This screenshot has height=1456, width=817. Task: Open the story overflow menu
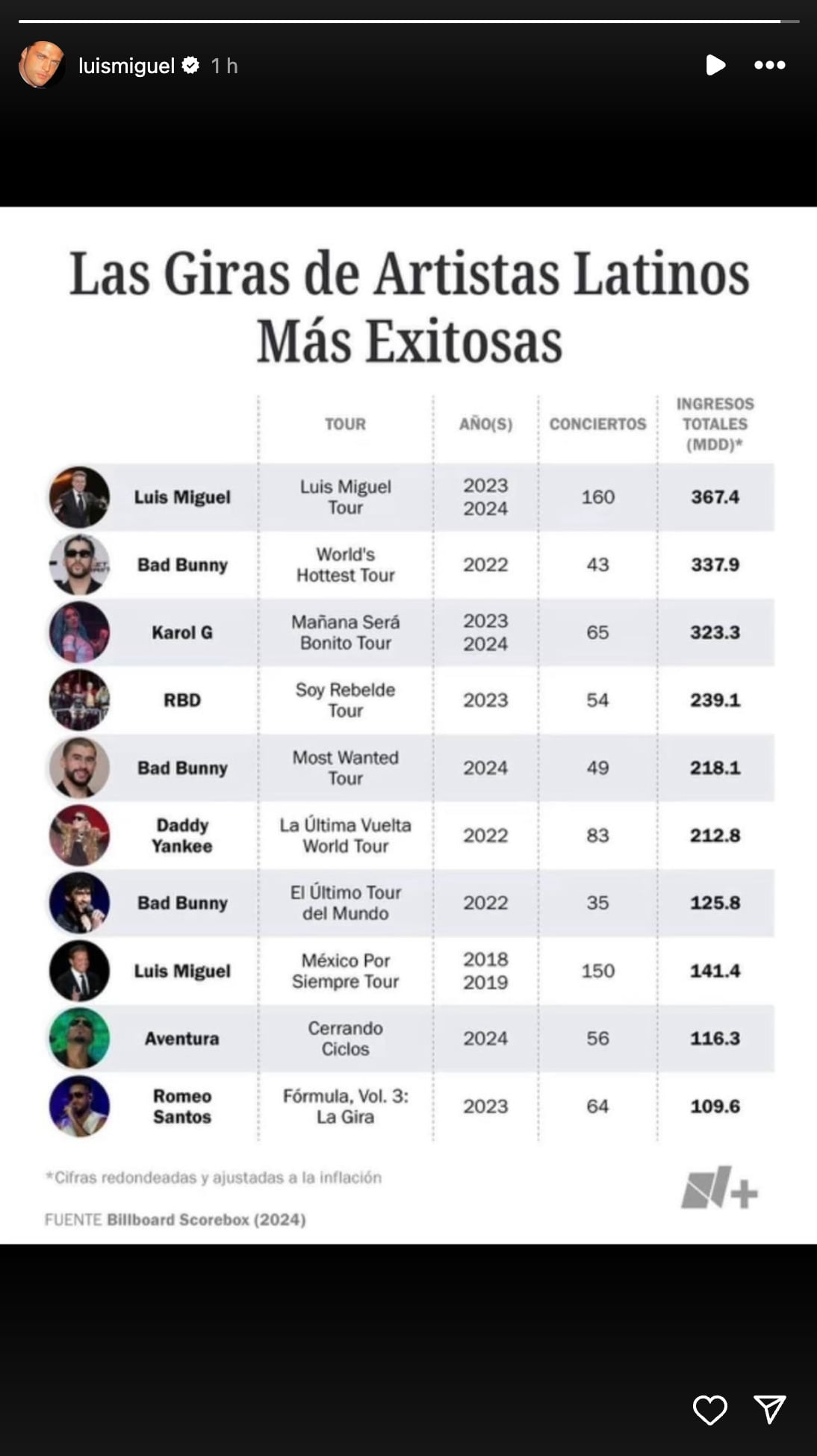pos(769,65)
